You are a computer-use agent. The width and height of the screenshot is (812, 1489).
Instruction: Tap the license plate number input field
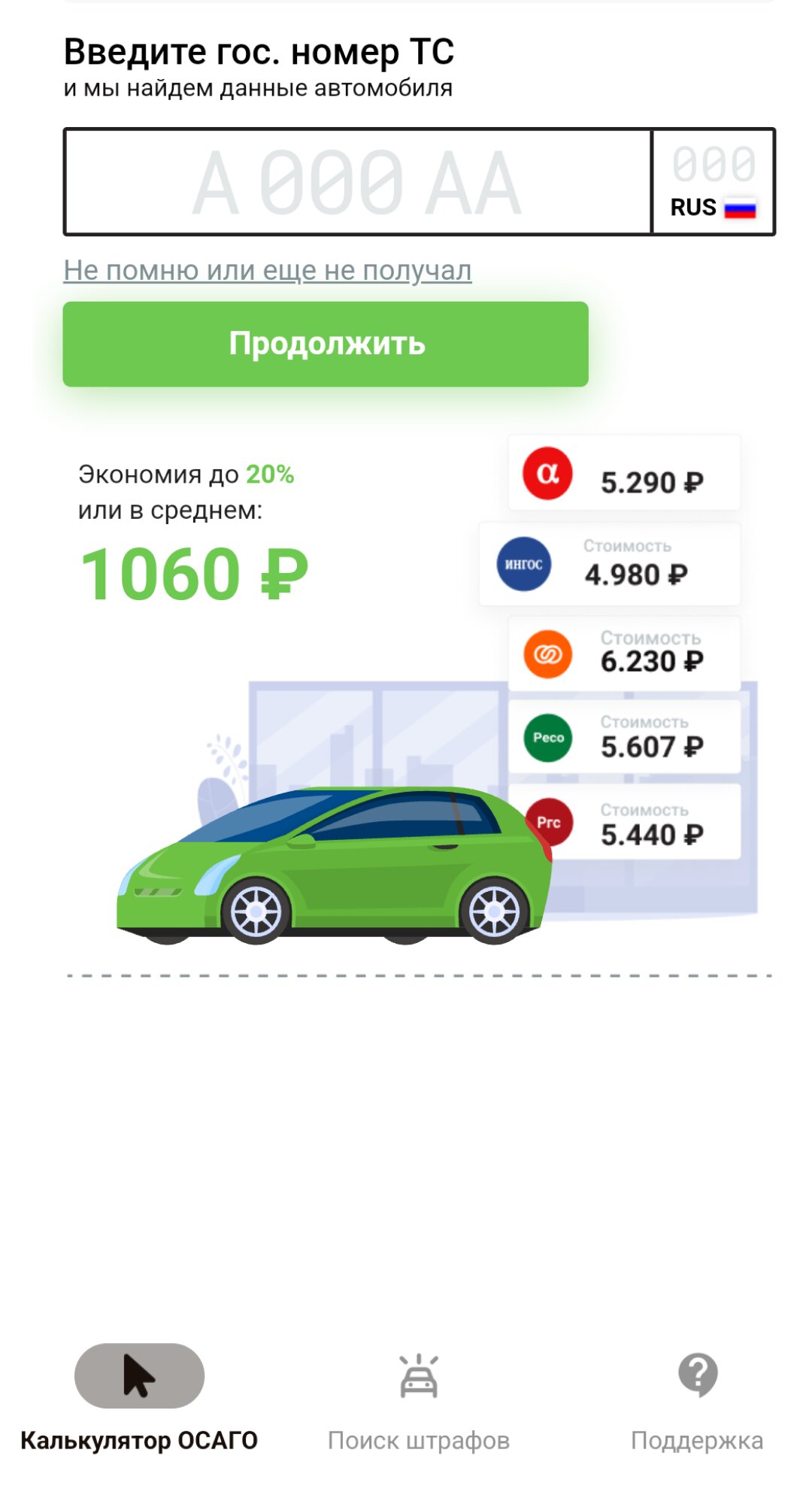[x=357, y=182]
